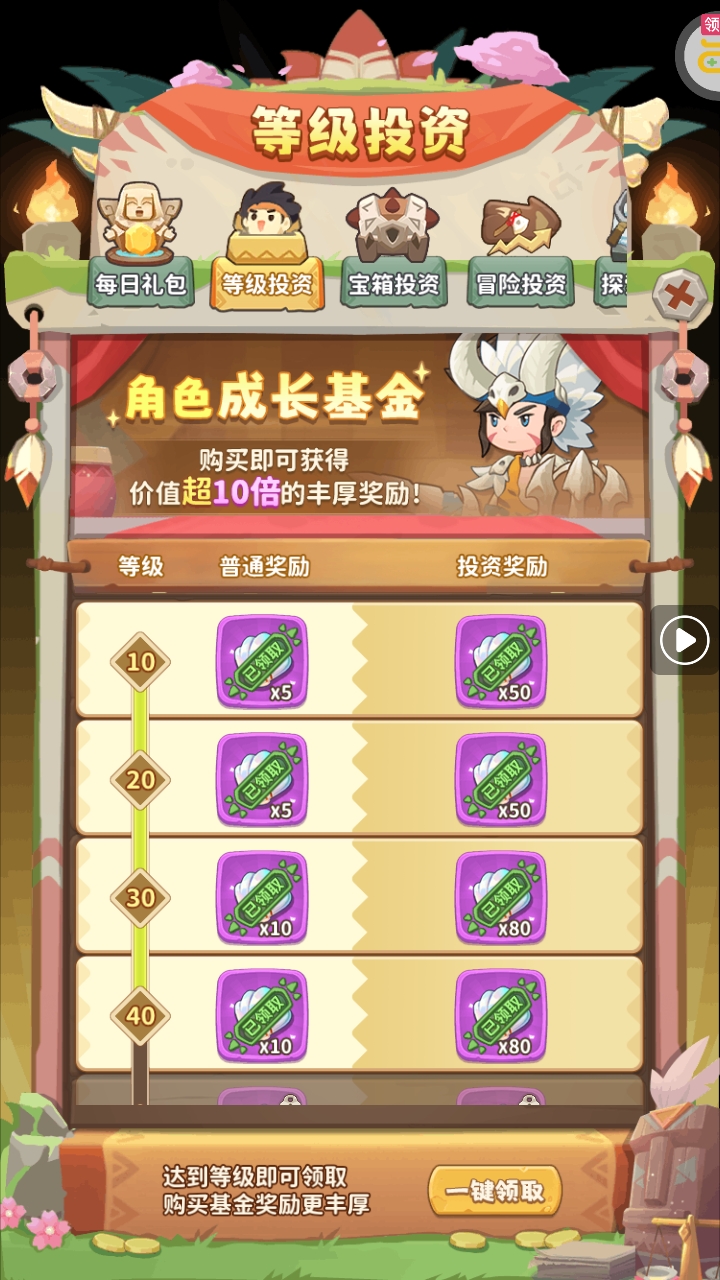Tap the level 40 x80 investment reward

(501, 1015)
